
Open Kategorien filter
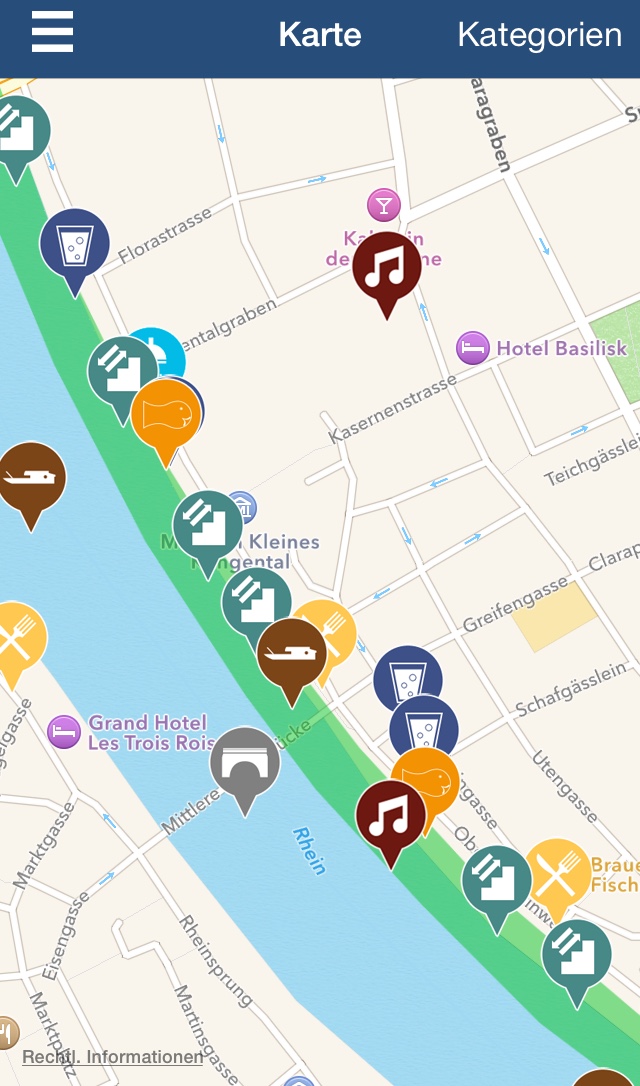tap(539, 34)
